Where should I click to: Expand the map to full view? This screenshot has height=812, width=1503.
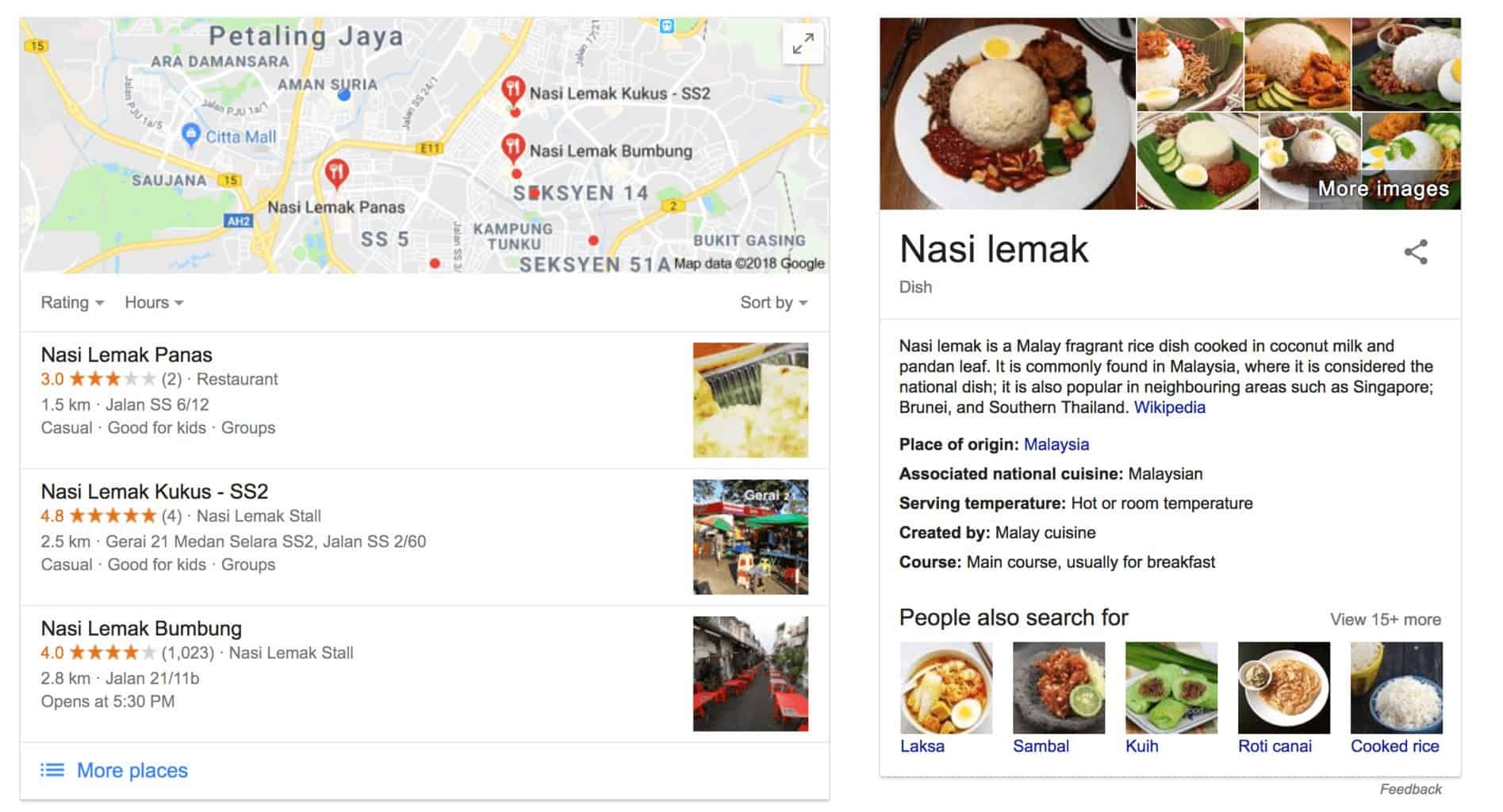(x=803, y=44)
